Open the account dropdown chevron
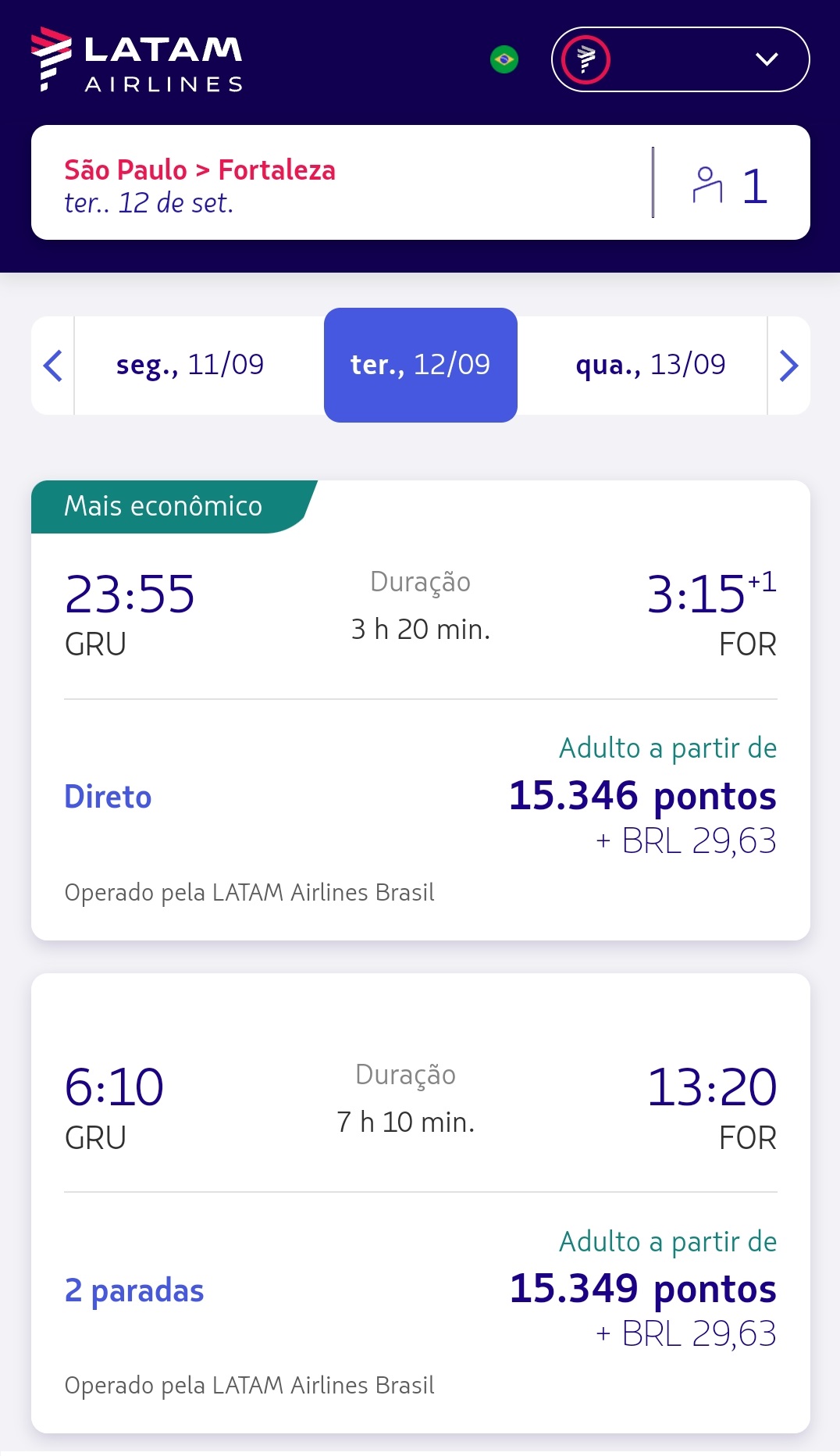The image size is (840, 1456). [768, 59]
